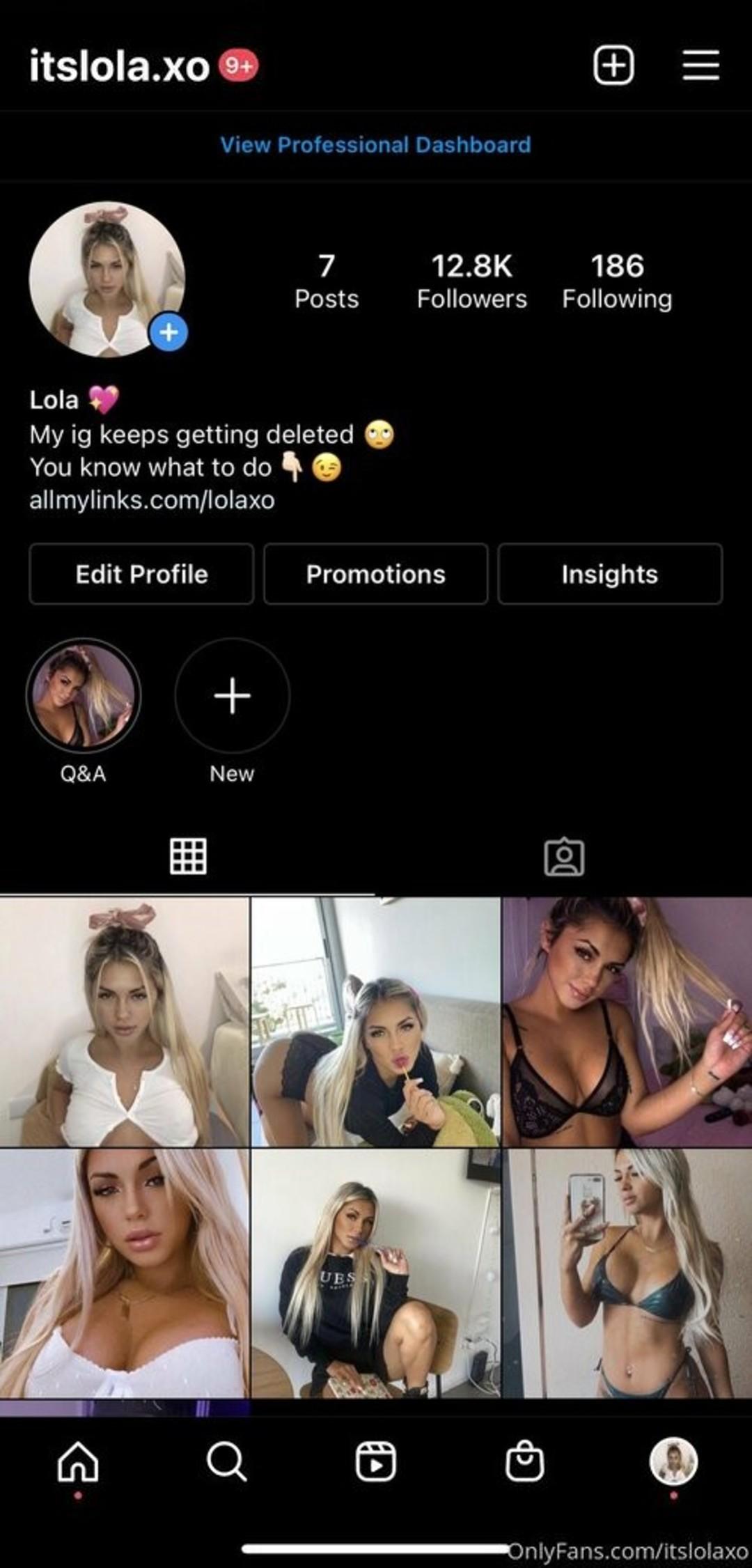Tap Edit Profile button
Viewport: 752px width, 1568px height.
point(141,574)
